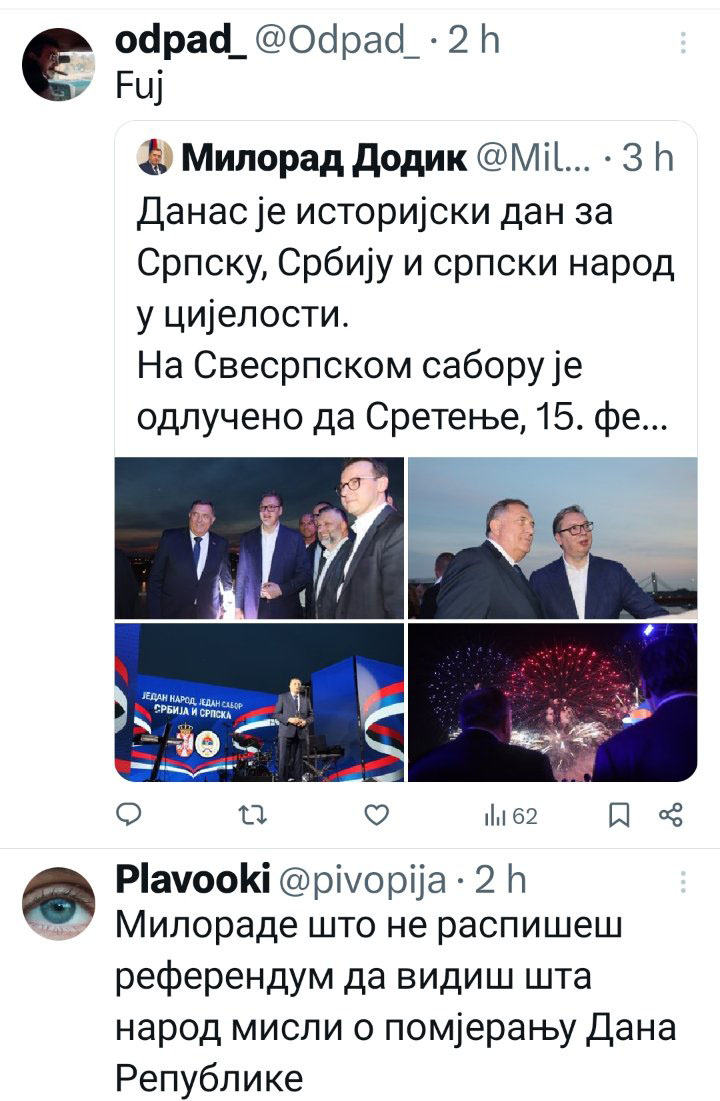
Task: View photo of two men at dusk
Action: (x=552, y=538)
